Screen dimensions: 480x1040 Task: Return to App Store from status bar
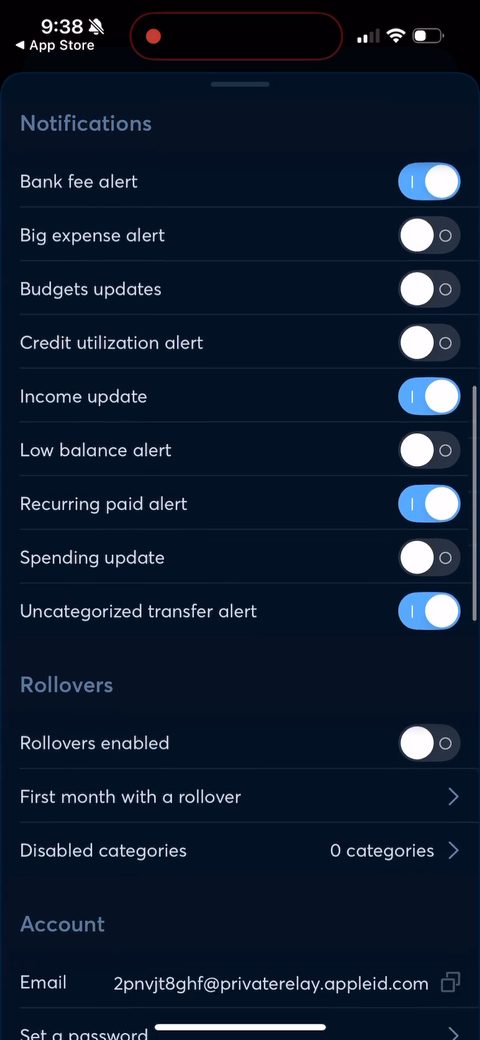(x=54, y=46)
